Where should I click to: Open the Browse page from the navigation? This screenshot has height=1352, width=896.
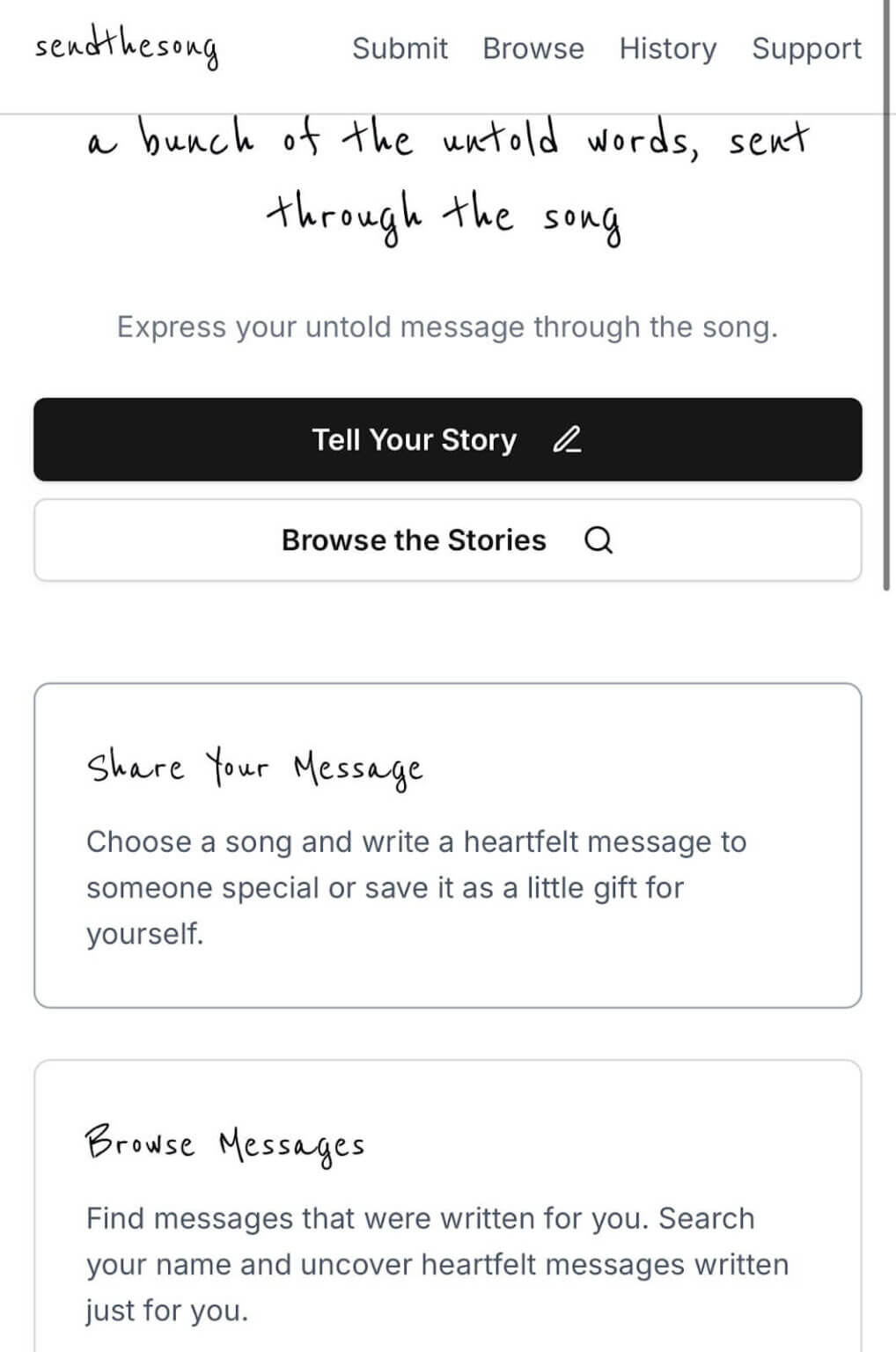coord(533,48)
